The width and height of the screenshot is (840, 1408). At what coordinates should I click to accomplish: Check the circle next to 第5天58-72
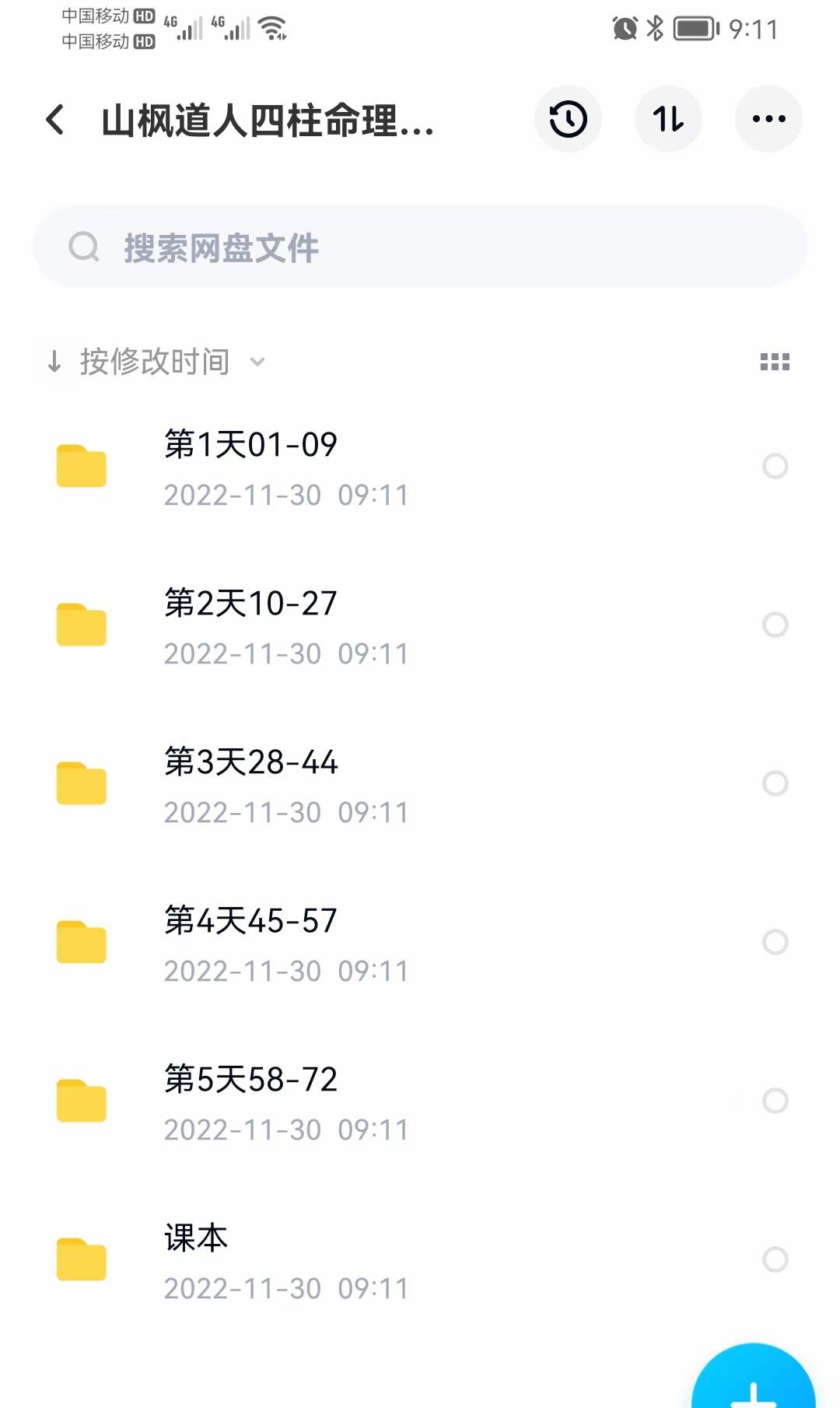775,1101
